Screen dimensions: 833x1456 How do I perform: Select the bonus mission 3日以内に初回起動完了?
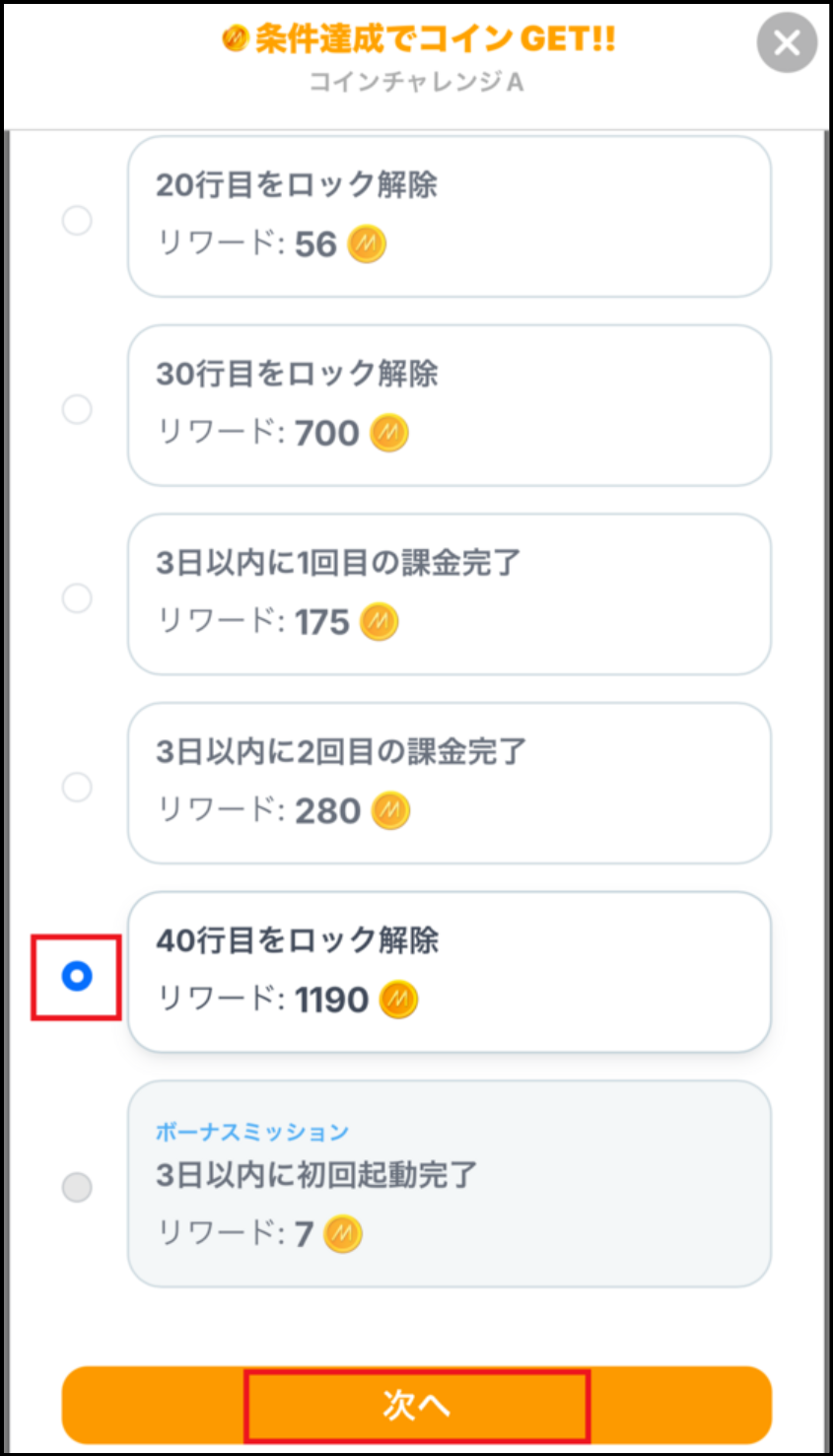(x=77, y=1187)
